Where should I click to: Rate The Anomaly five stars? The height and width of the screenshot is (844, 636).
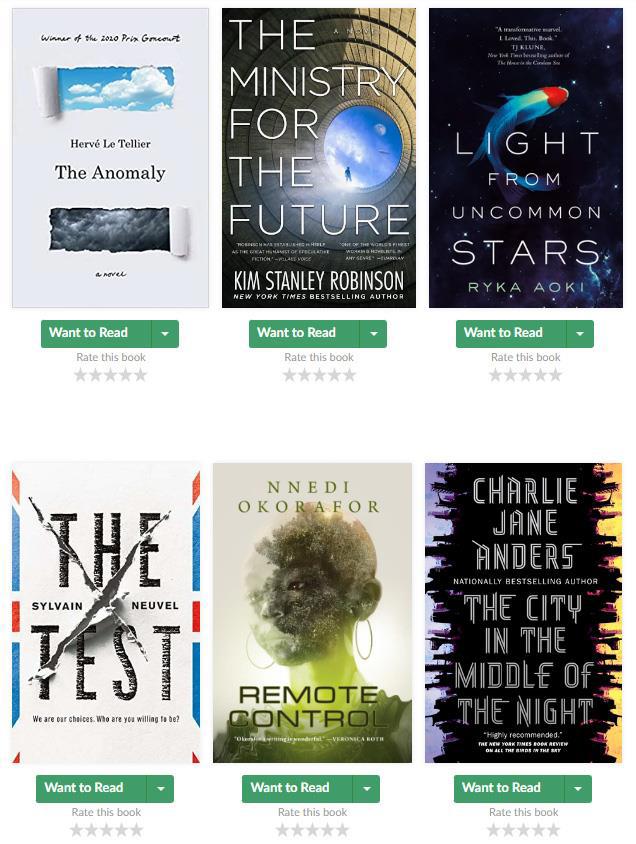coord(140,375)
